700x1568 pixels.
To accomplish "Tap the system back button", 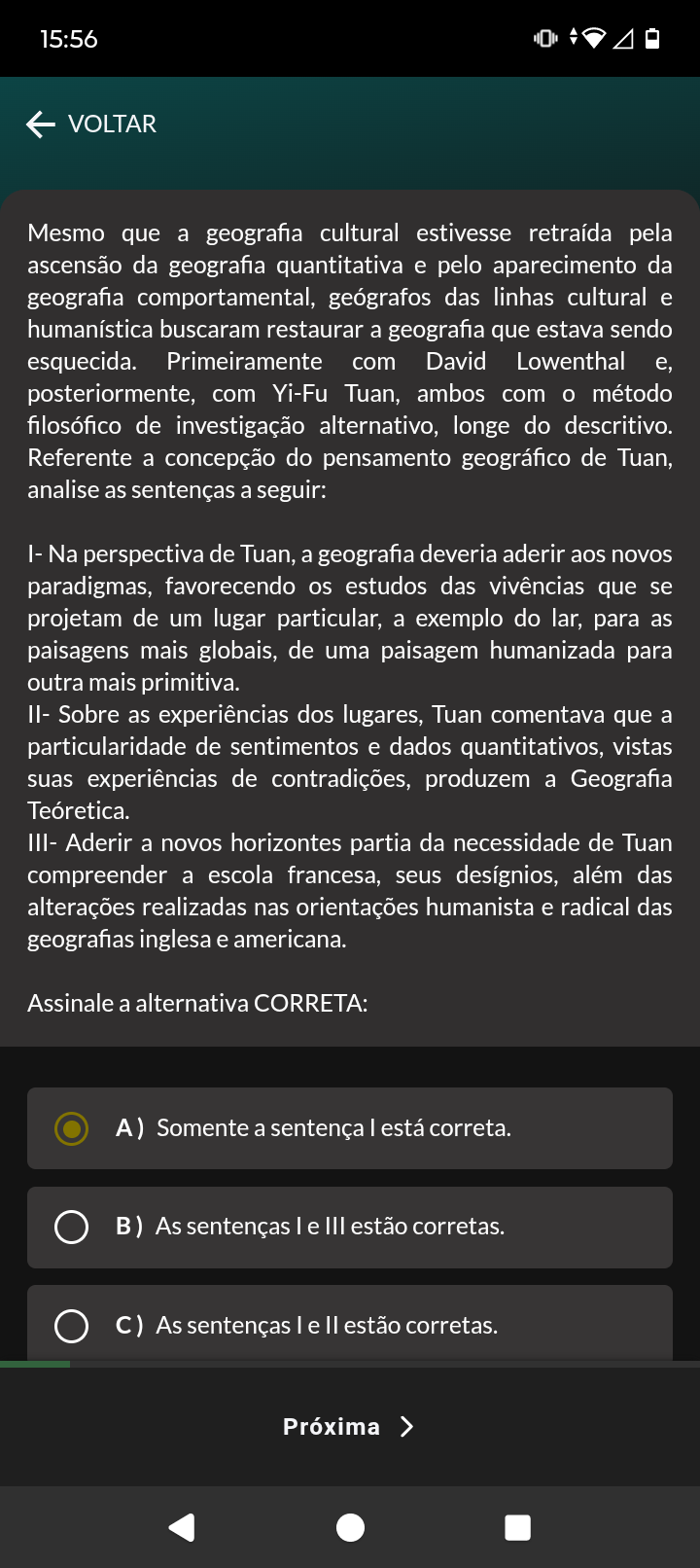I will coord(182,1527).
